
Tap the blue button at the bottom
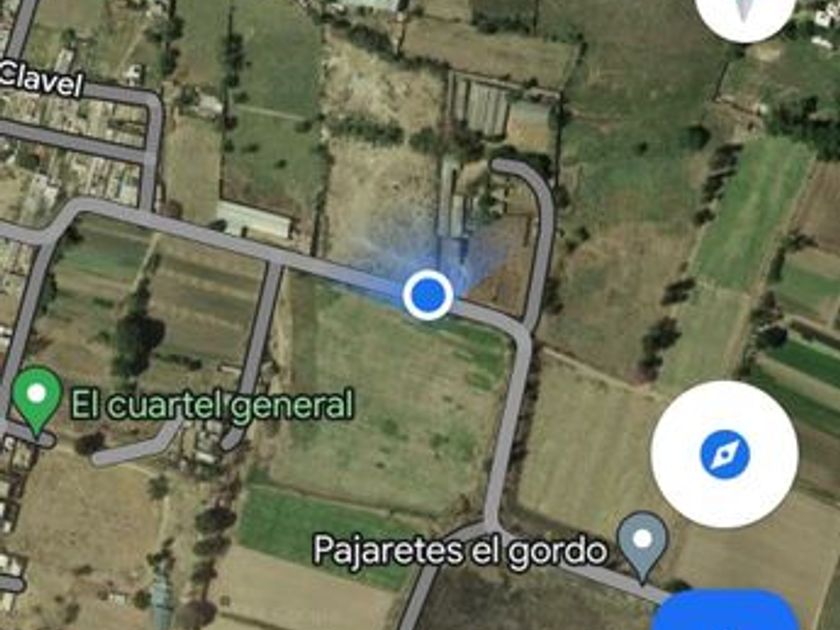tap(725, 612)
